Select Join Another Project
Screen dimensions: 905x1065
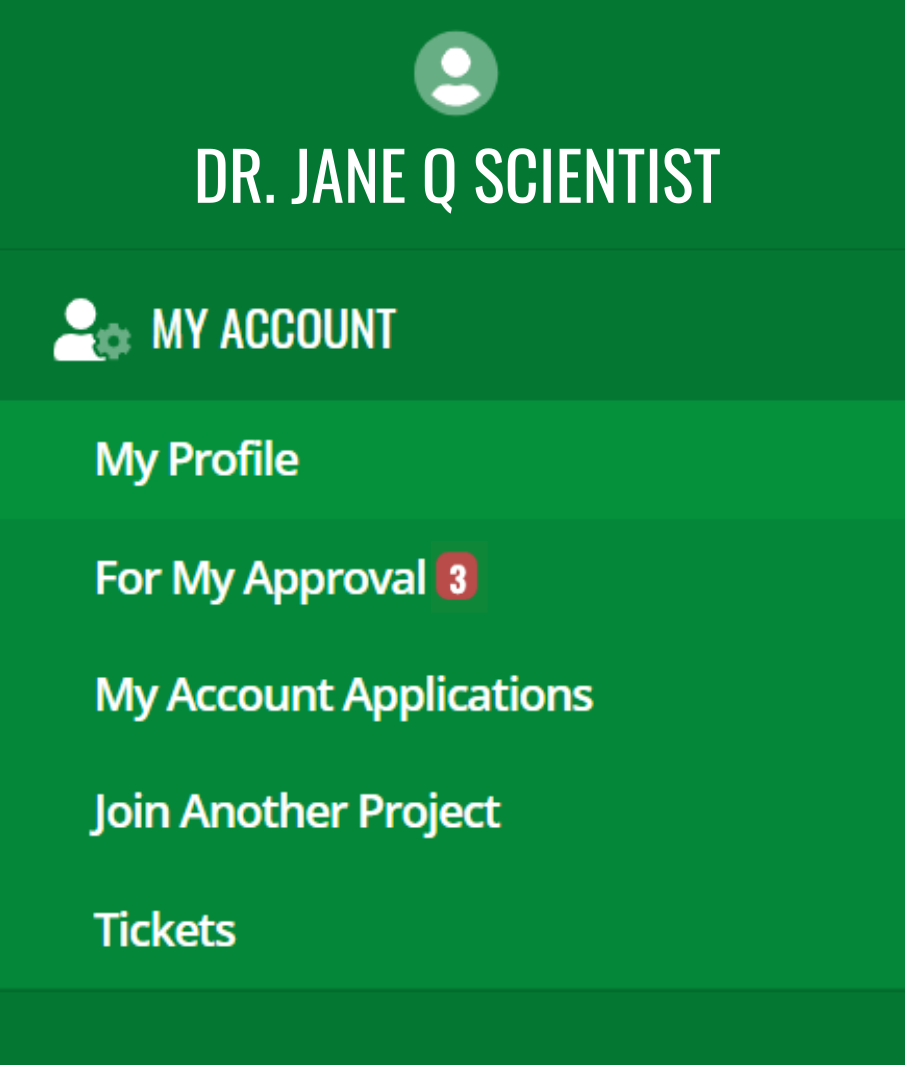click(296, 812)
